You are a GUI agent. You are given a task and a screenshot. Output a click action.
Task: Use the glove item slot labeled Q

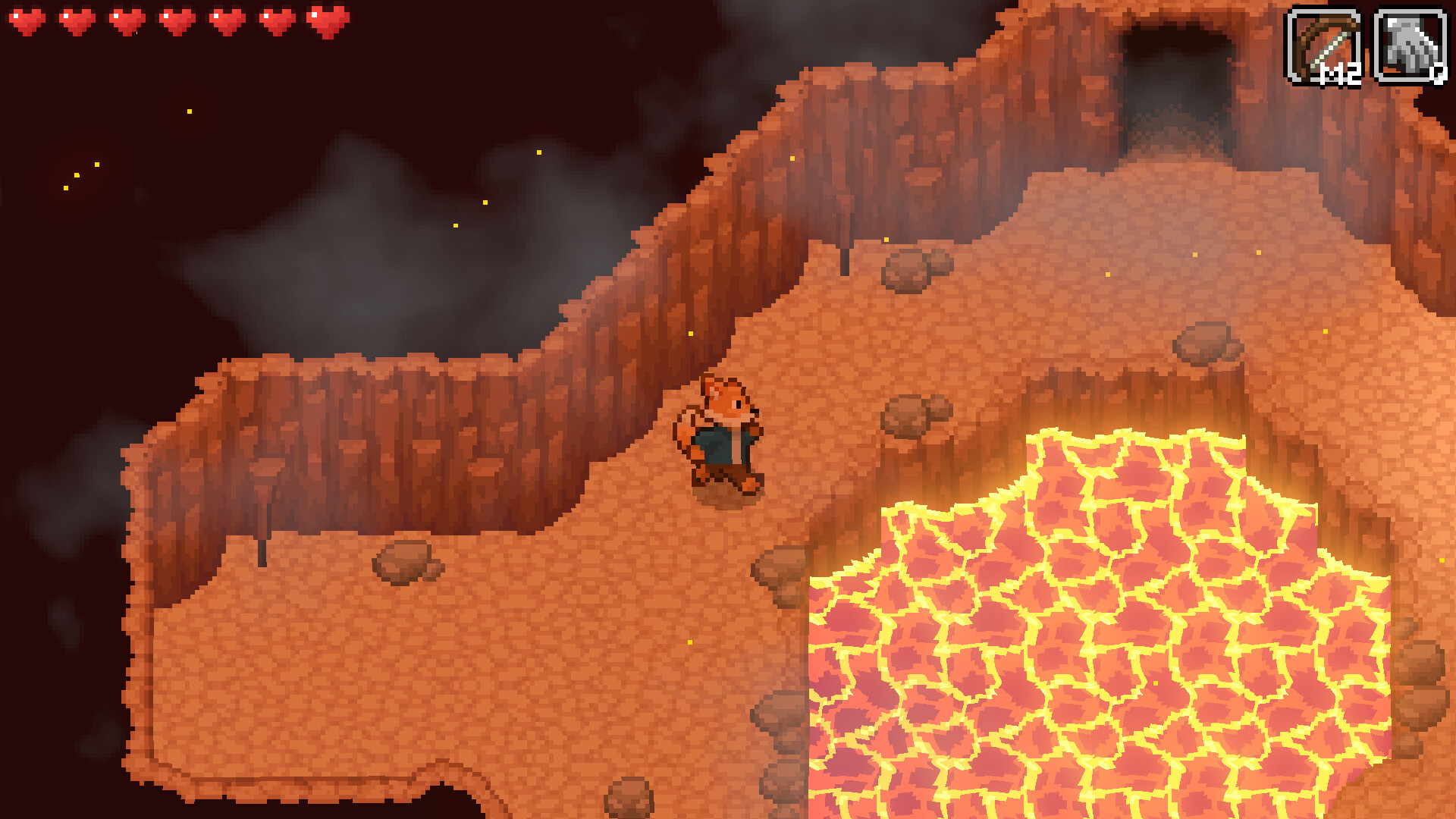(x=1409, y=45)
